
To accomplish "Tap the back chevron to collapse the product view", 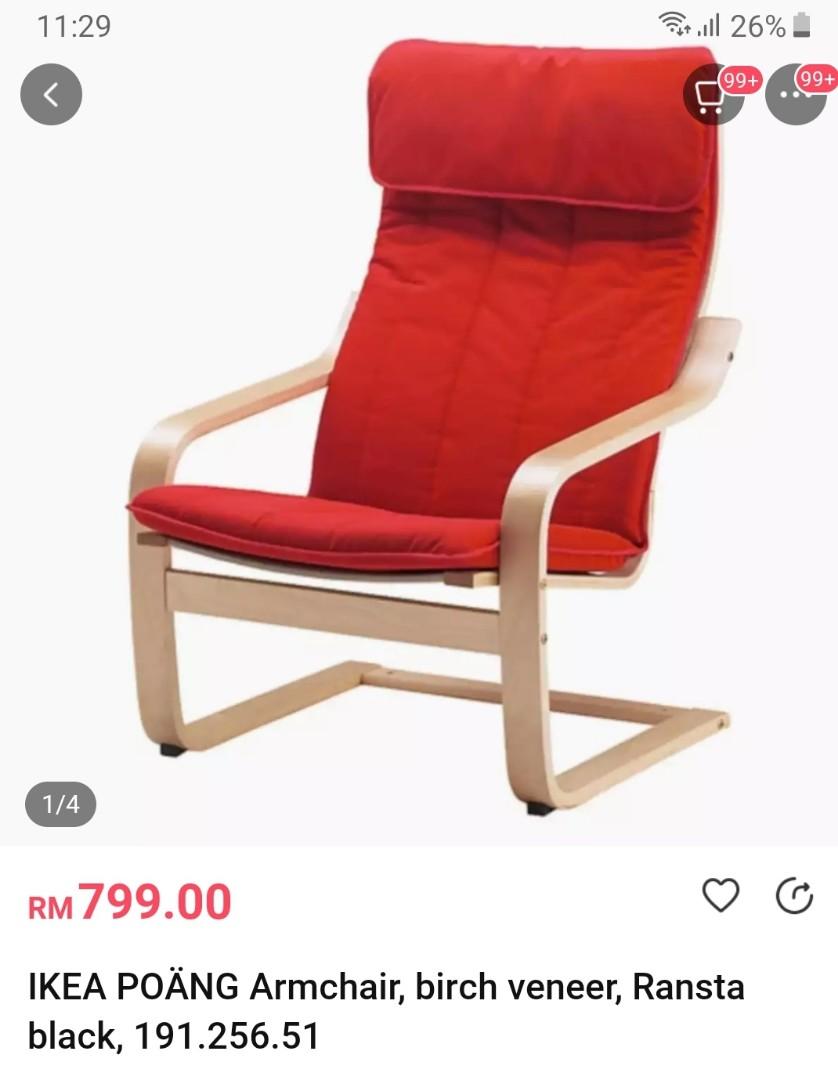I will click(51, 95).
